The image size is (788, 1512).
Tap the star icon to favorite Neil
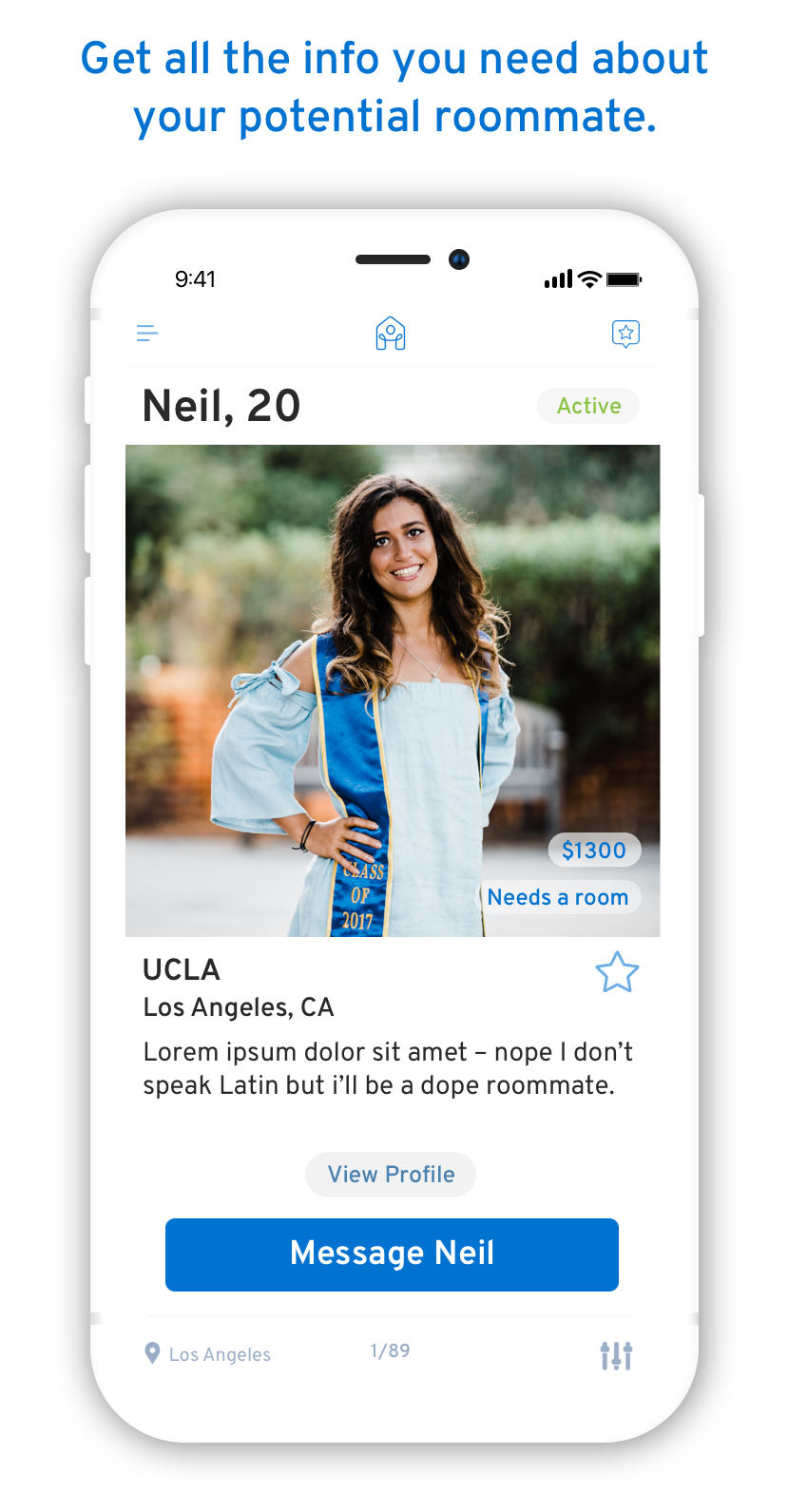(x=618, y=972)
